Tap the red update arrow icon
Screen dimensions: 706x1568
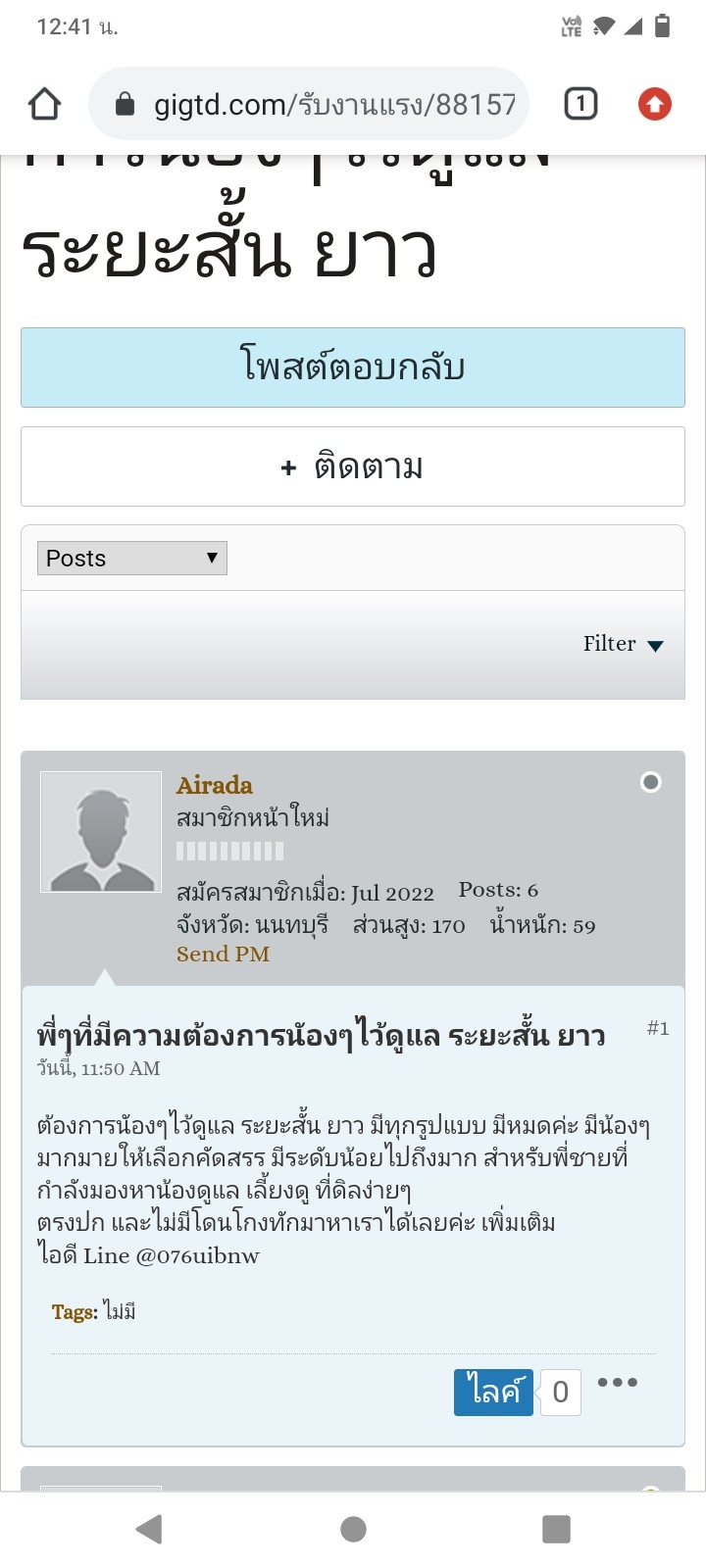[655, 104]
